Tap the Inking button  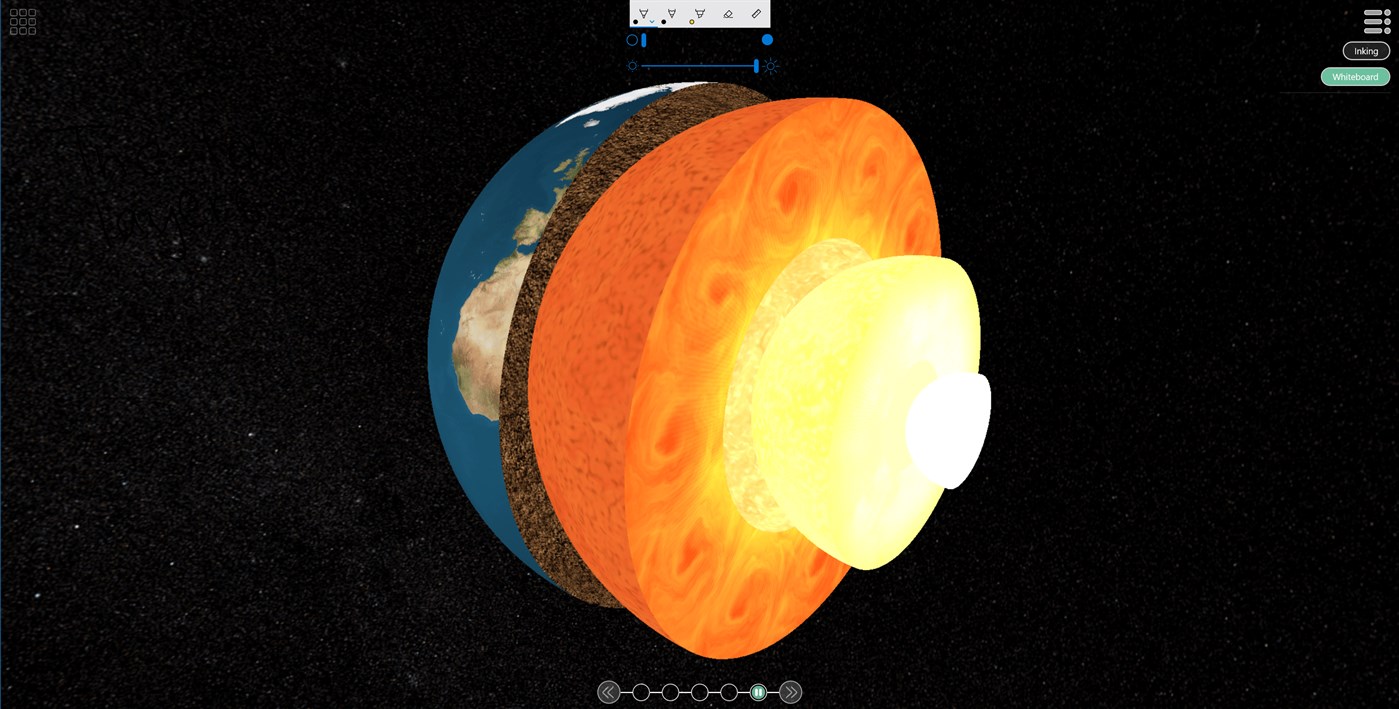pyautogui.click(x=1365, y=51)
